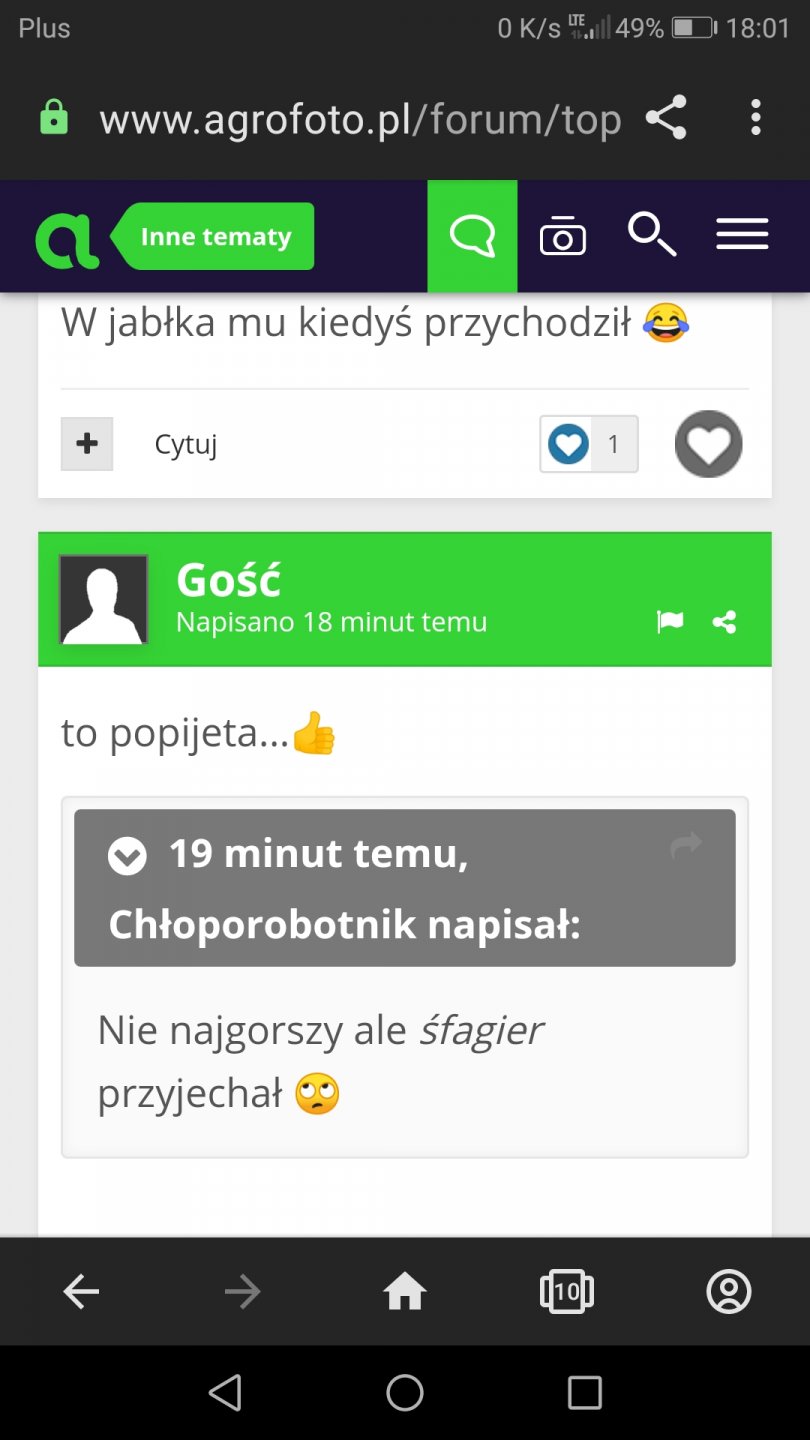Open the hamburger site menu
Screen dimensions: 810x1440
(742, 236)
